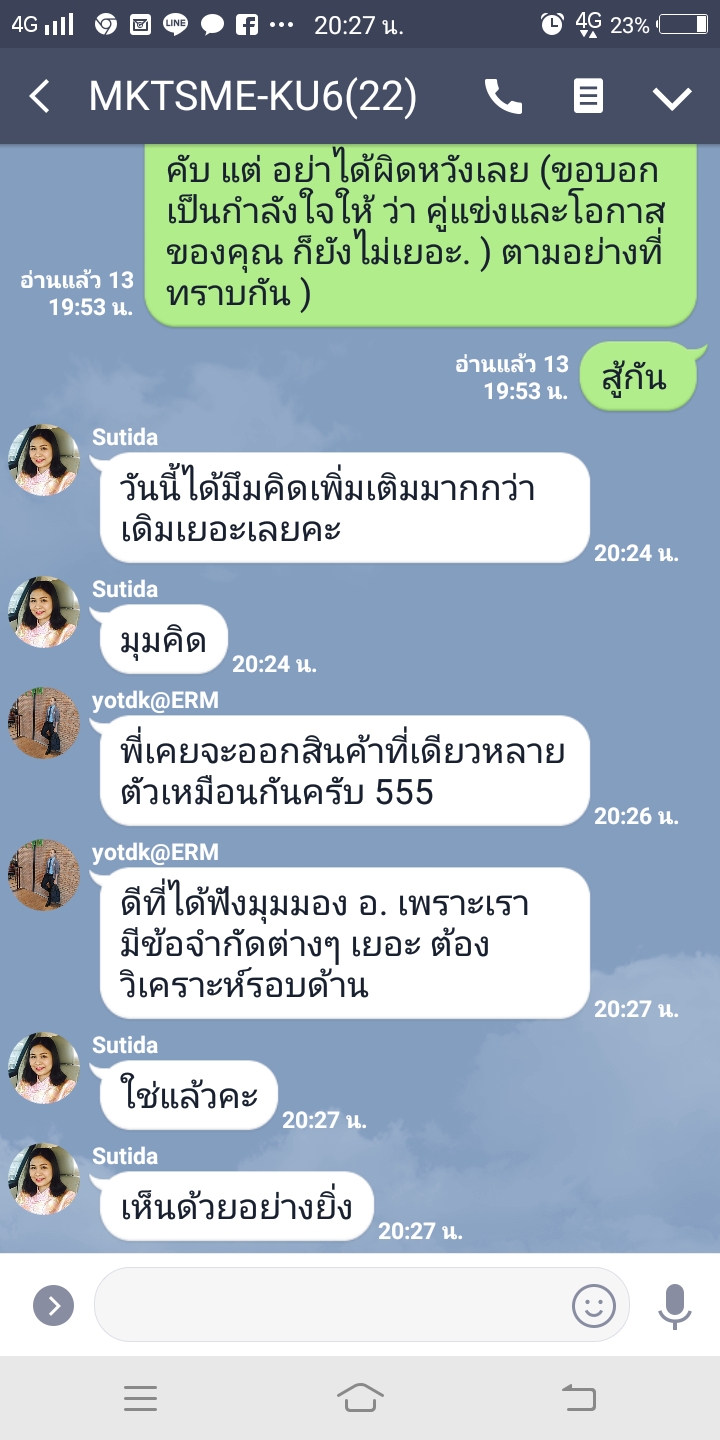This screenshot has height=1440, width=720.
Task: Start a group voice call
Action: tap(503, 97)
